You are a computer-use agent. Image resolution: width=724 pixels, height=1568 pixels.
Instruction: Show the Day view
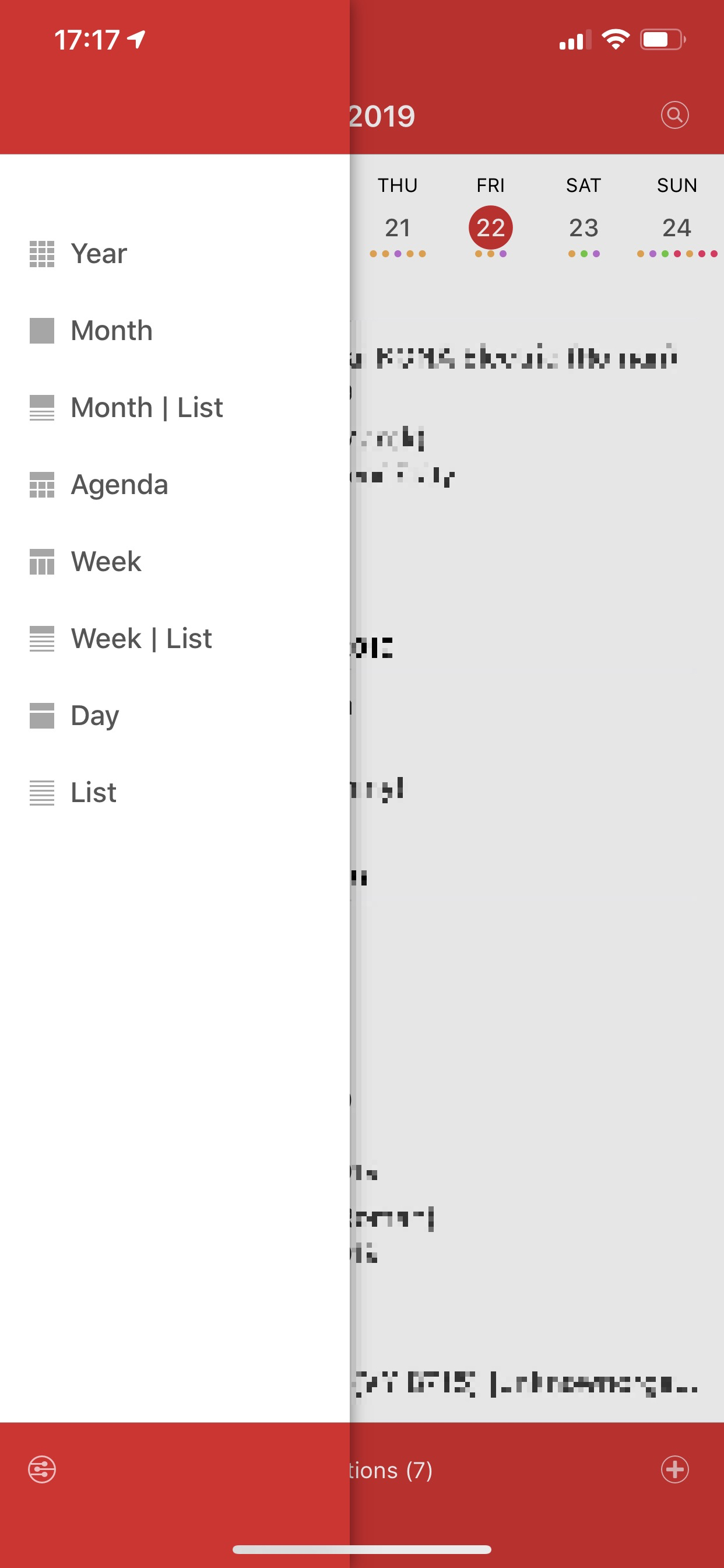pyautogui.click(x=175, y=716)
